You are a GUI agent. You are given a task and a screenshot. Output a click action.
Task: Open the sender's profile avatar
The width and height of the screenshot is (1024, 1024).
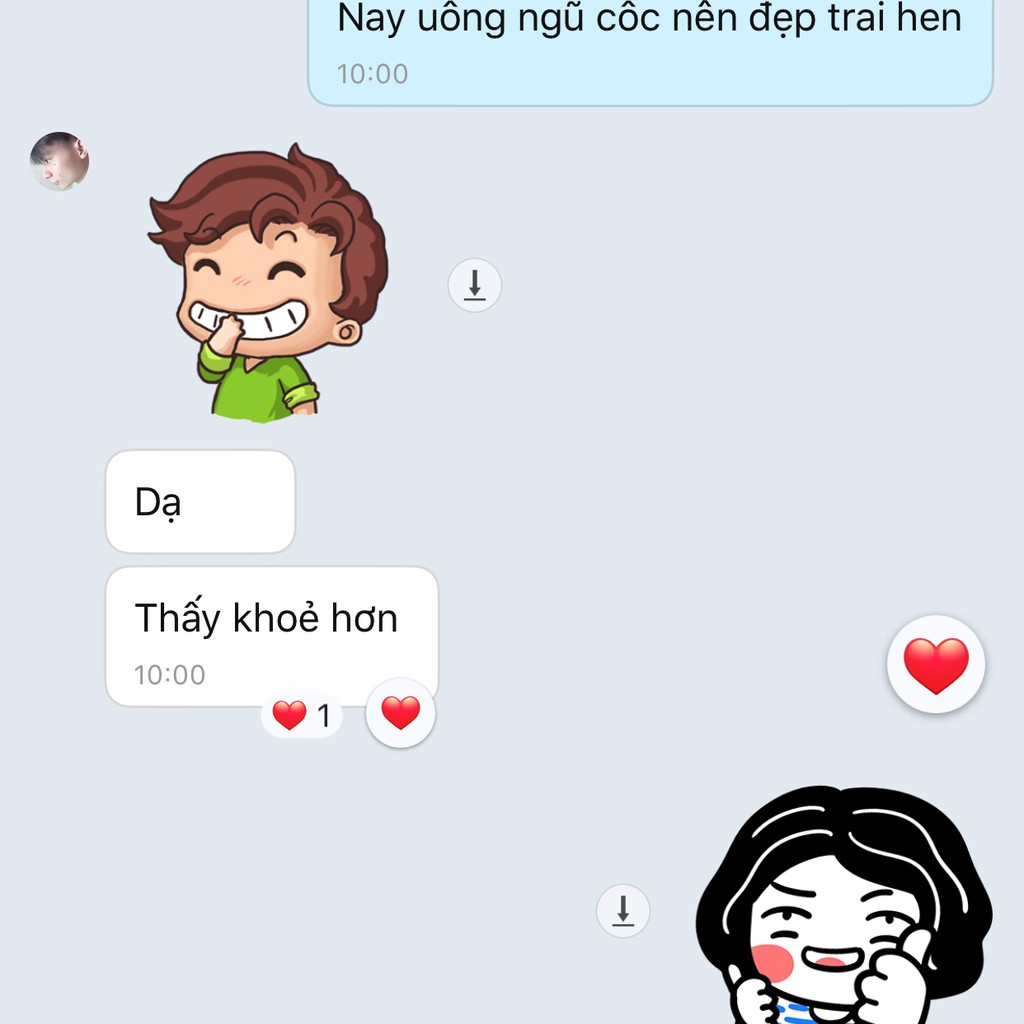click(59, 161)
